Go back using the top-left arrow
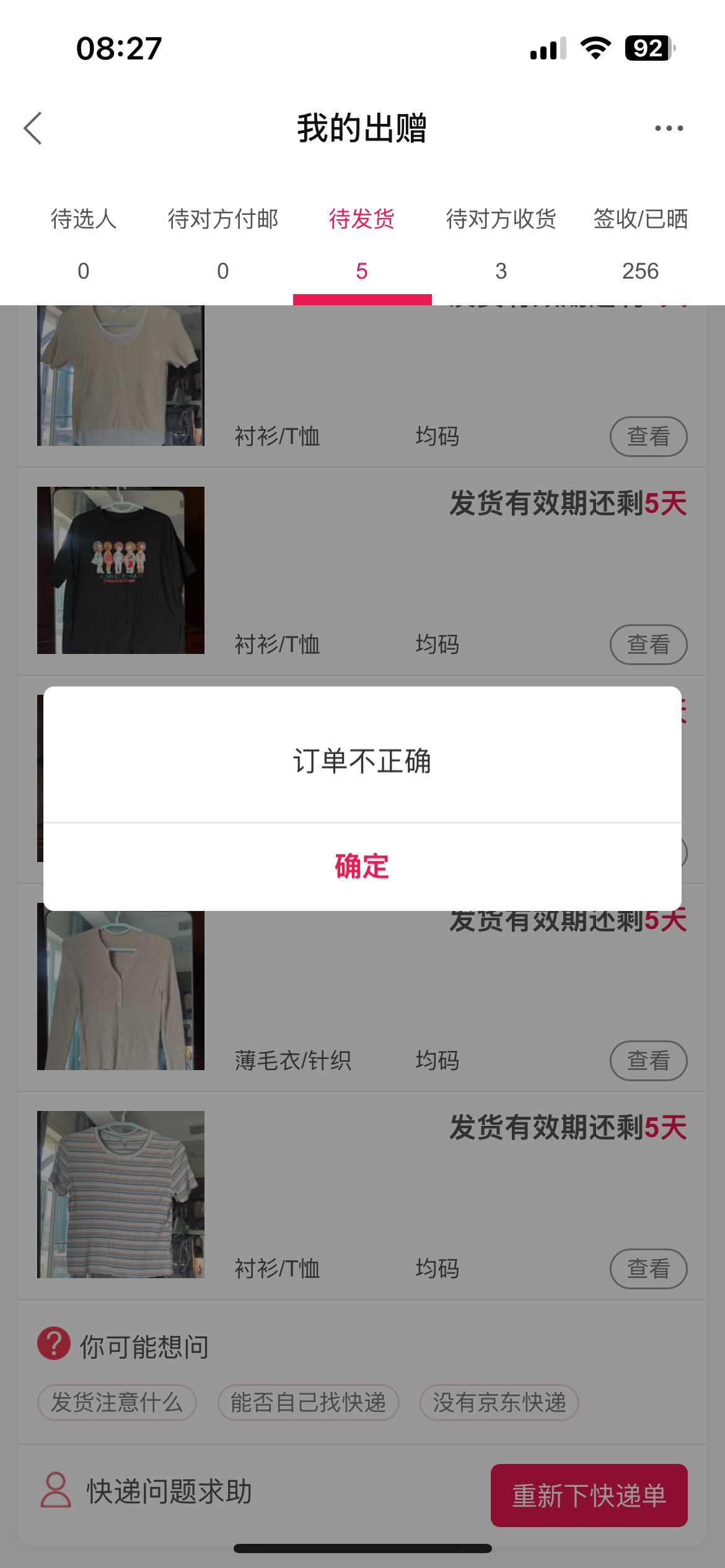 [x=33, y=128]
